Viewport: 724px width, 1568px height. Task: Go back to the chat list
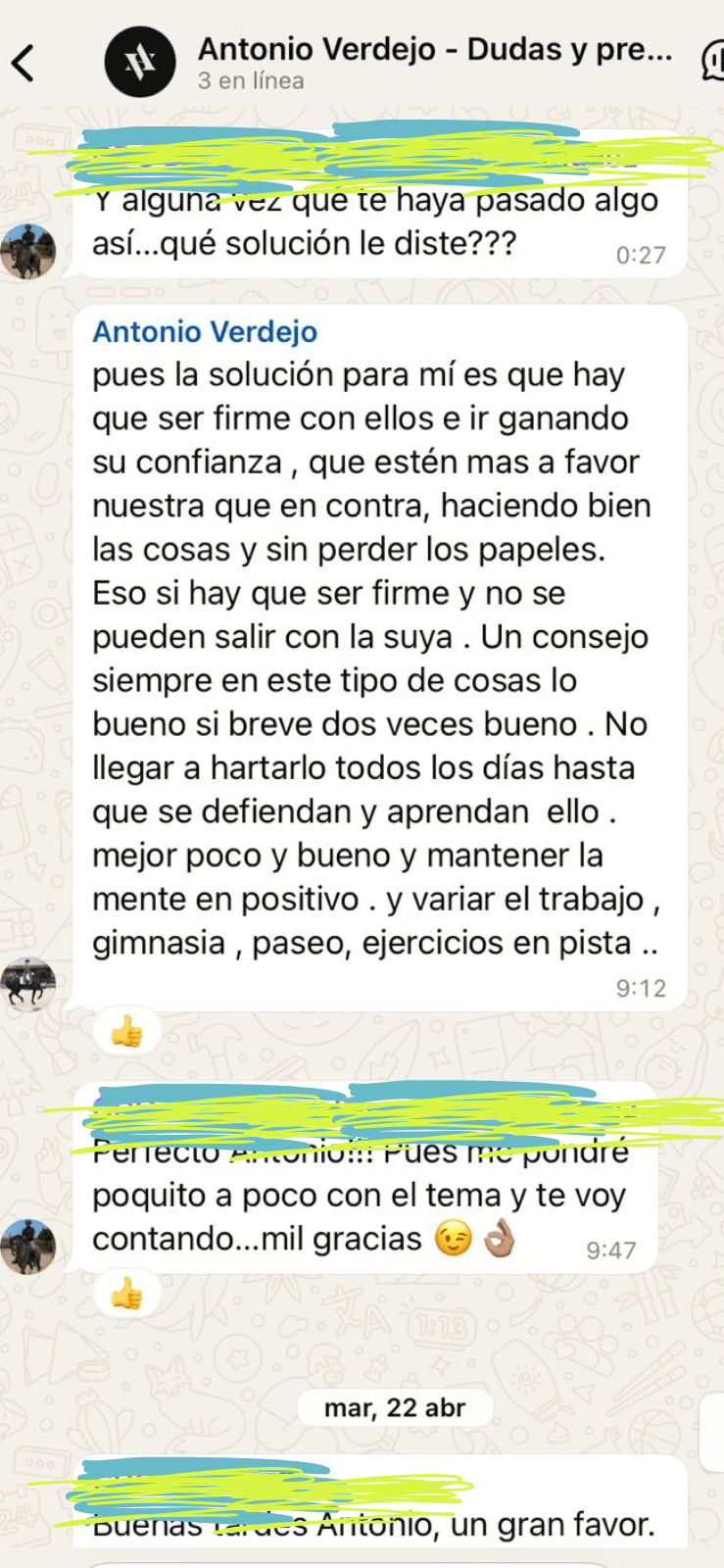coord(24,62)
